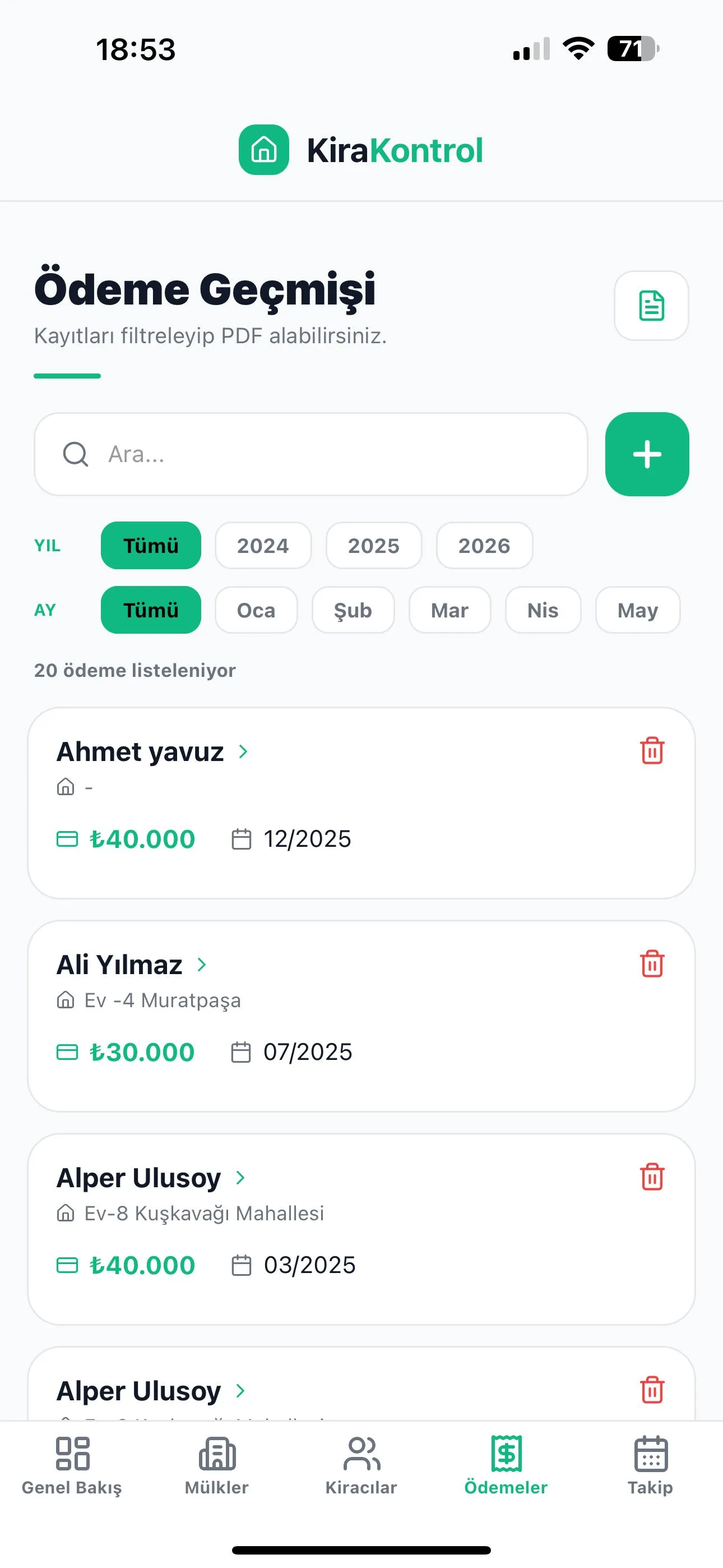This screenshot has width=723, height=1568.
Task: Delete Alper Ulusoy's 03/2025 payment
Action: click(x=651, y=1177)
